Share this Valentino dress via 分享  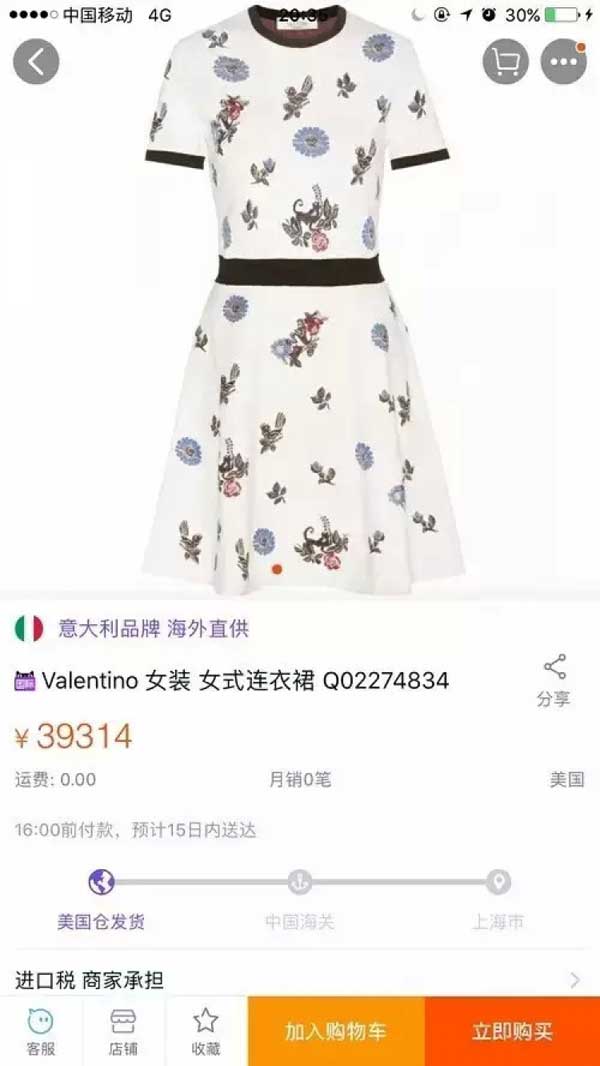click(x=553, y=681)
